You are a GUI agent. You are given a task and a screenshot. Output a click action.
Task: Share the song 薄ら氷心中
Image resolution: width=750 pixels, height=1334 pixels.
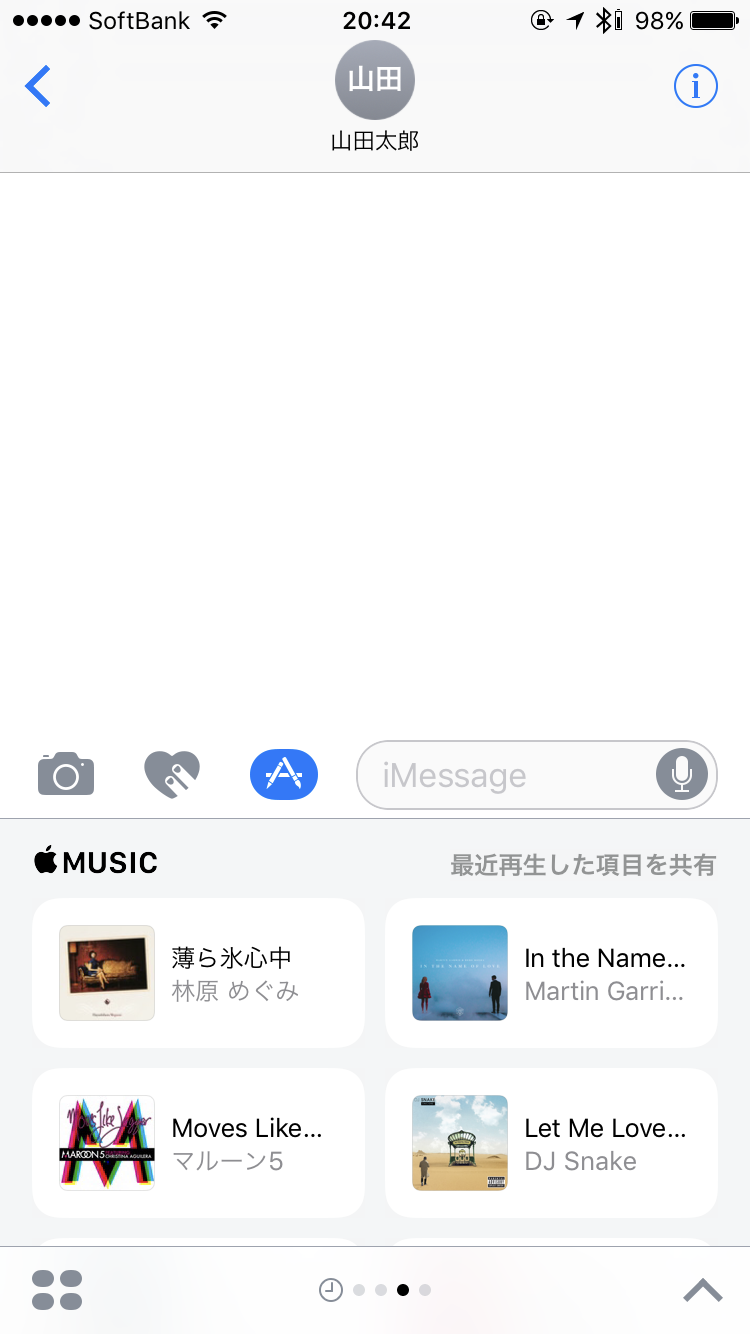[x=198, y=973]
